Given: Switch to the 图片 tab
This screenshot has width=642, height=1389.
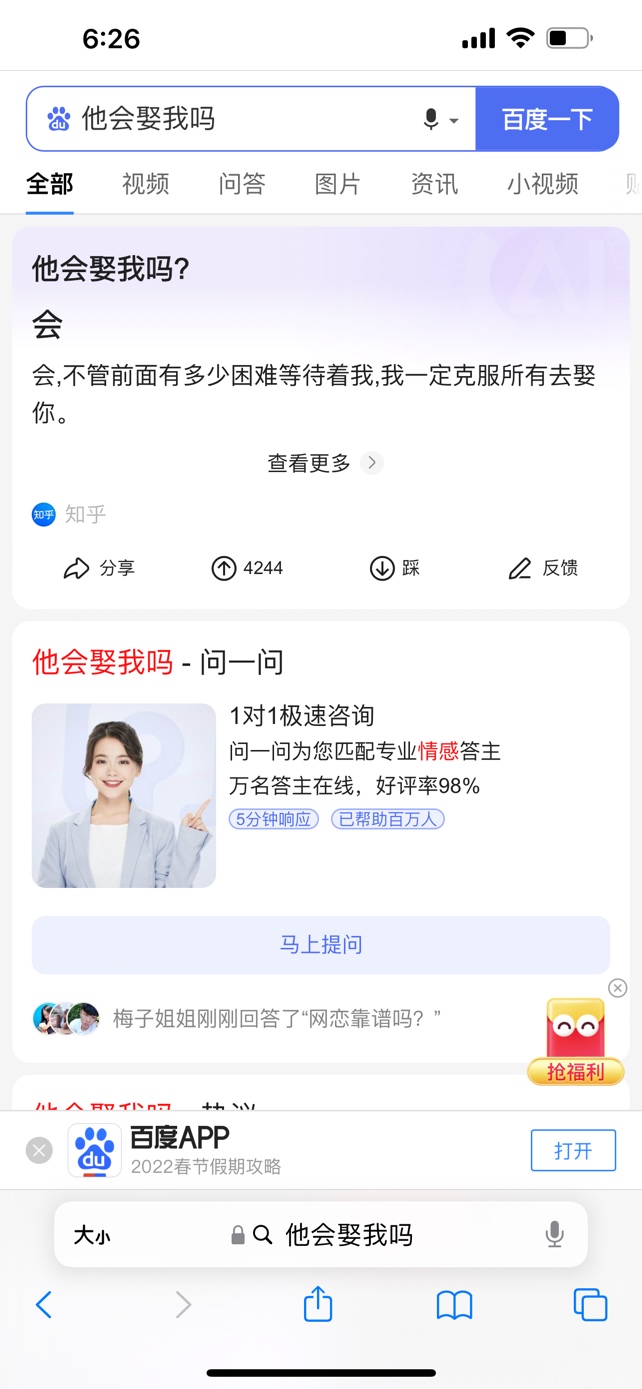Looking at the screenshot, I should pos(338,184).
